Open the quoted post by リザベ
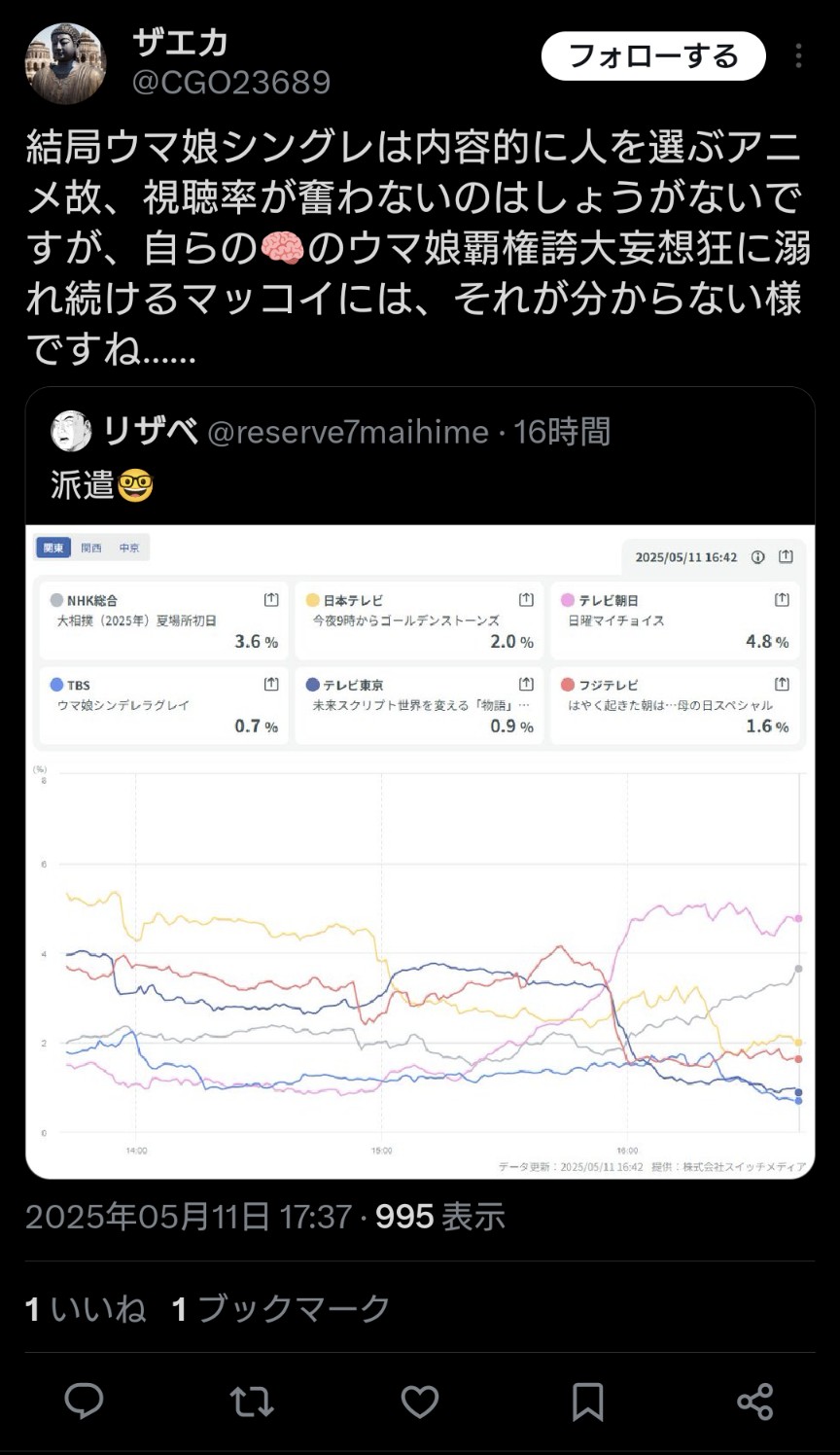 (420, 455)
